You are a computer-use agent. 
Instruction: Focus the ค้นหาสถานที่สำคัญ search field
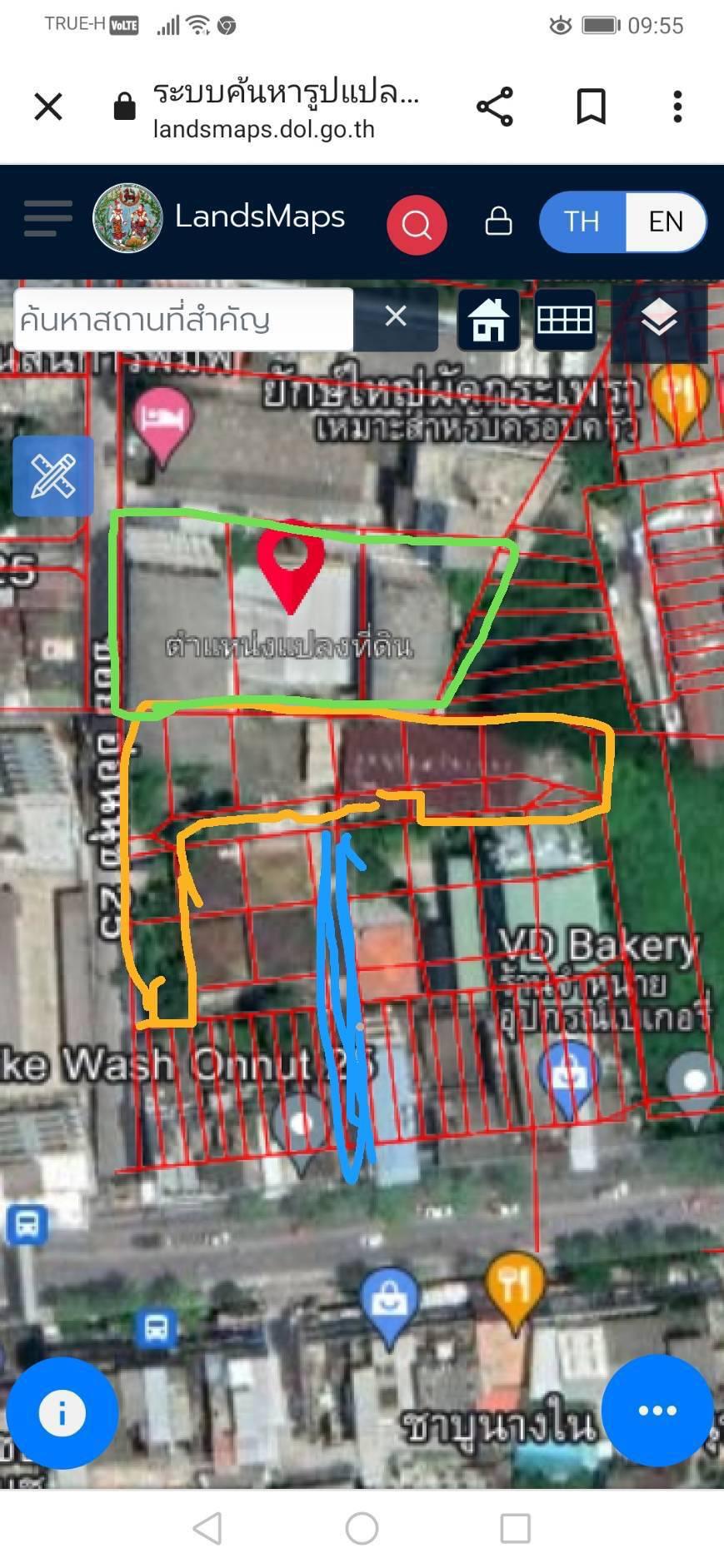click(x=183, y=320)
